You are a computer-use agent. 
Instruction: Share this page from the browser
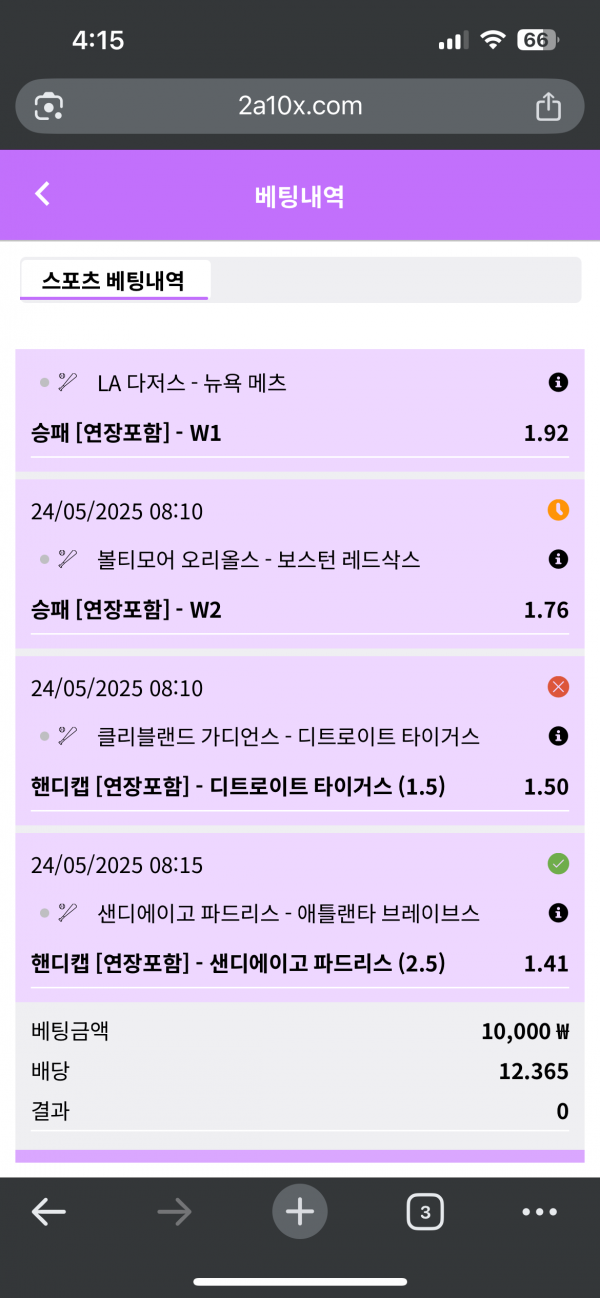tap(548, 106)
